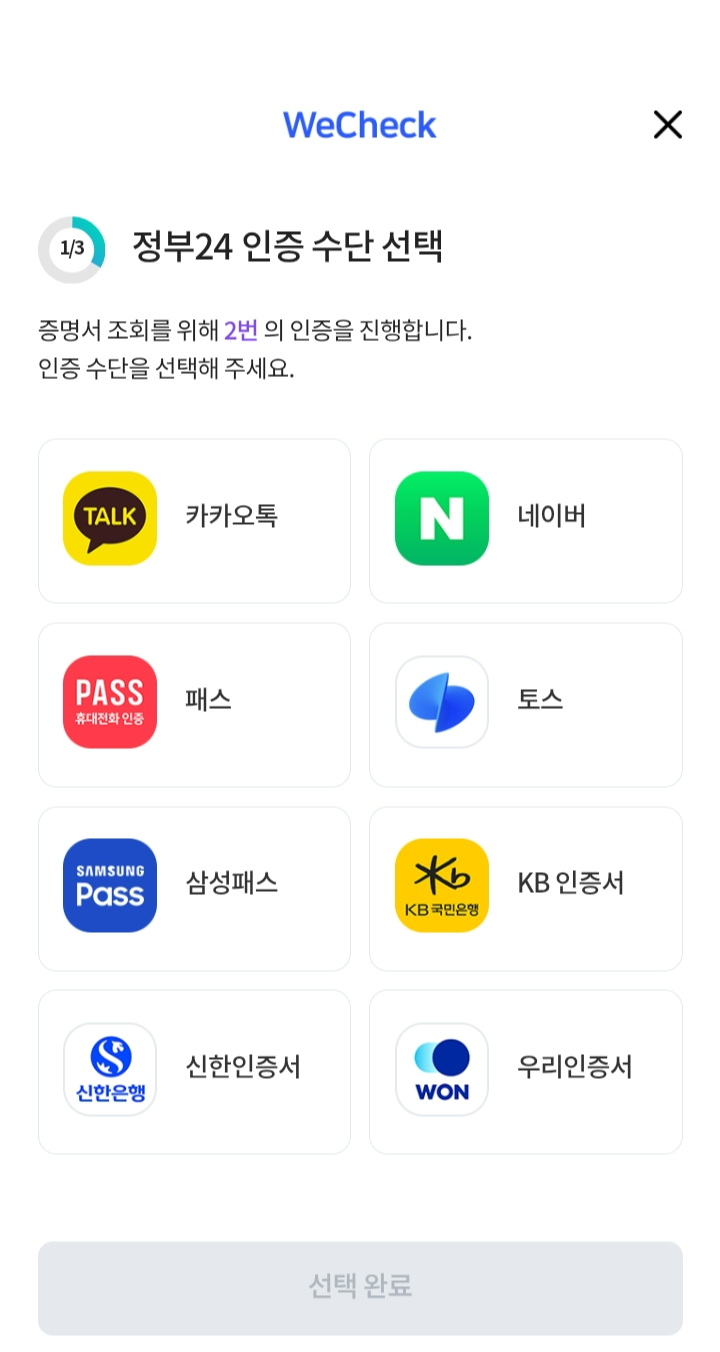Select the 신한인증서 card
This screenshot has width=720, height=1352.
194,1069
